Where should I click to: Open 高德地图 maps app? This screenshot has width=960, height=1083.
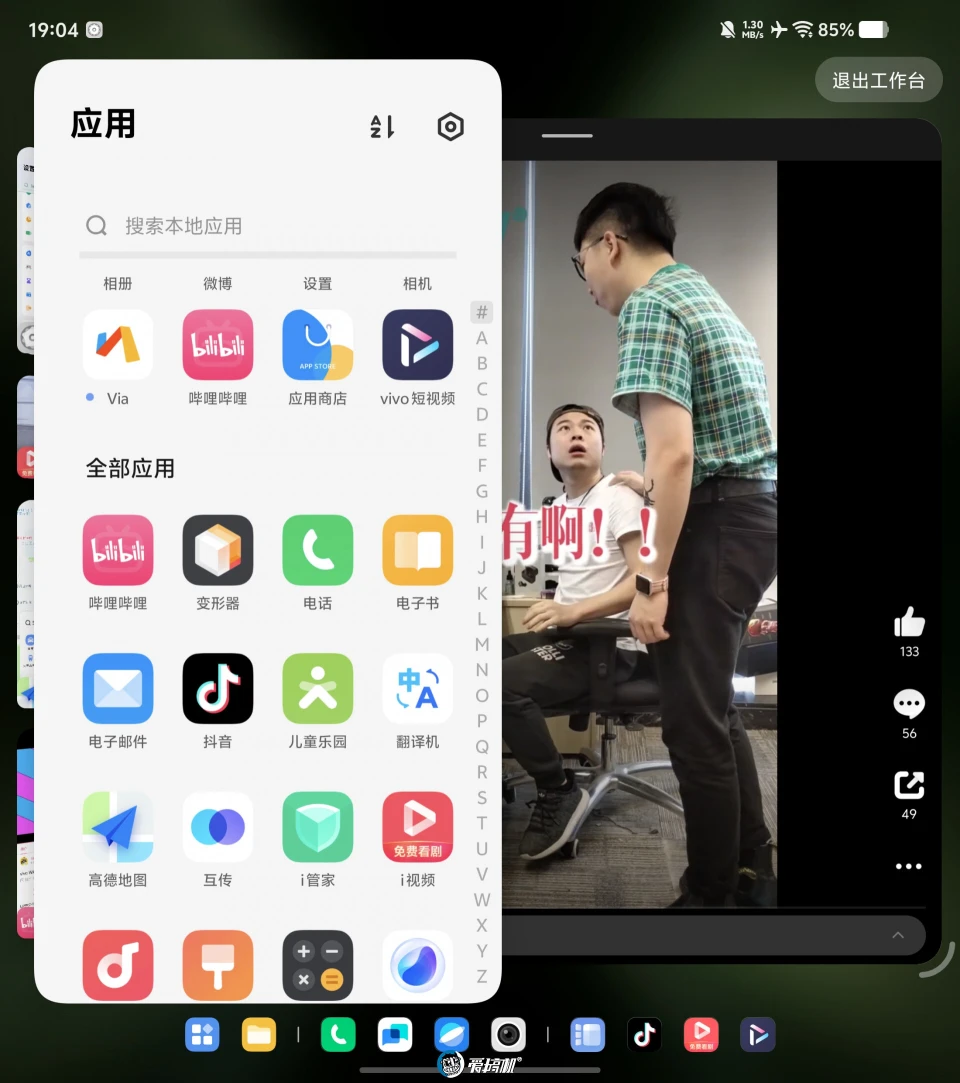tap(118, 827)
